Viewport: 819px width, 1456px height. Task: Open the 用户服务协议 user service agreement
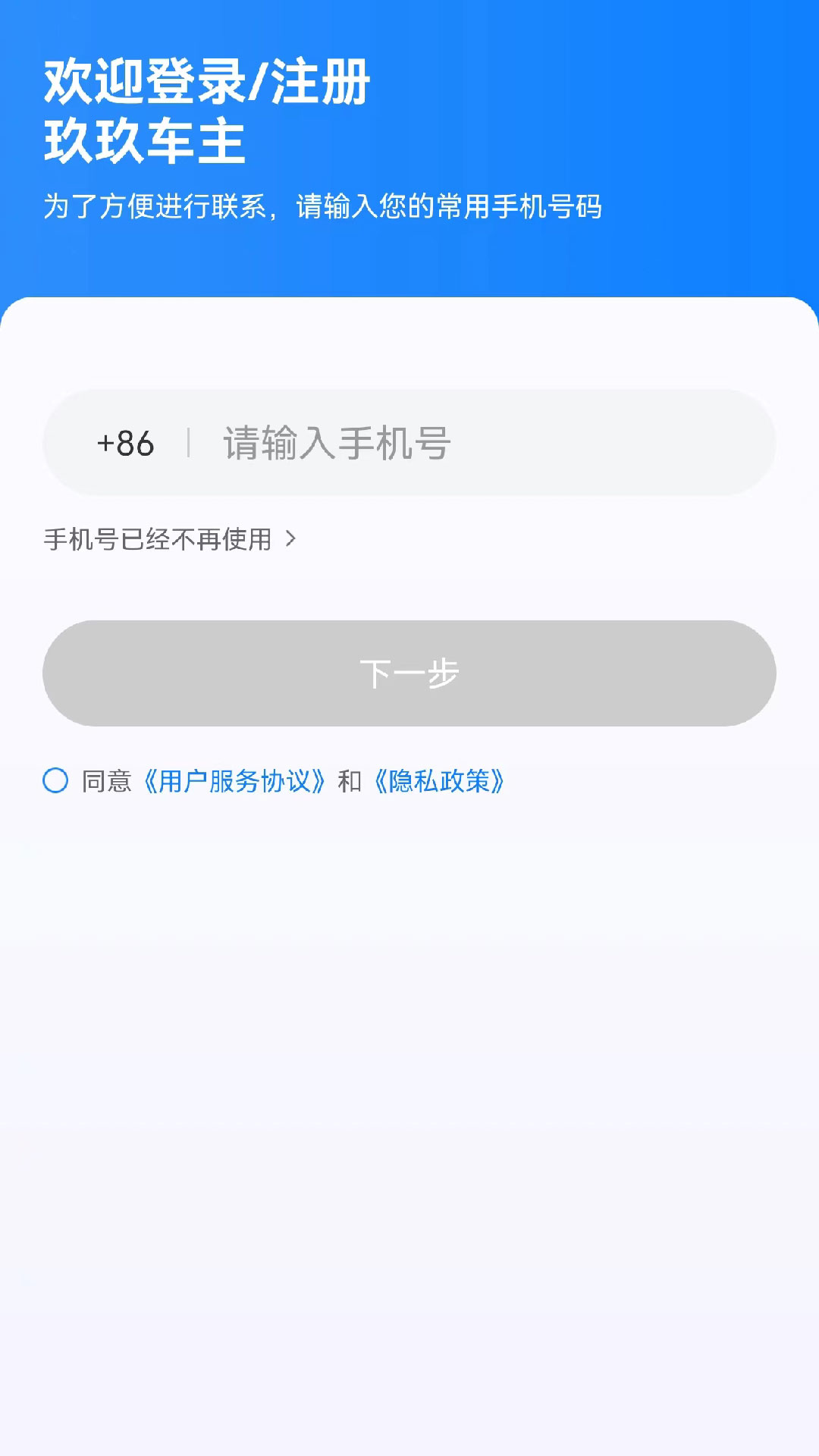pos(236,781)
